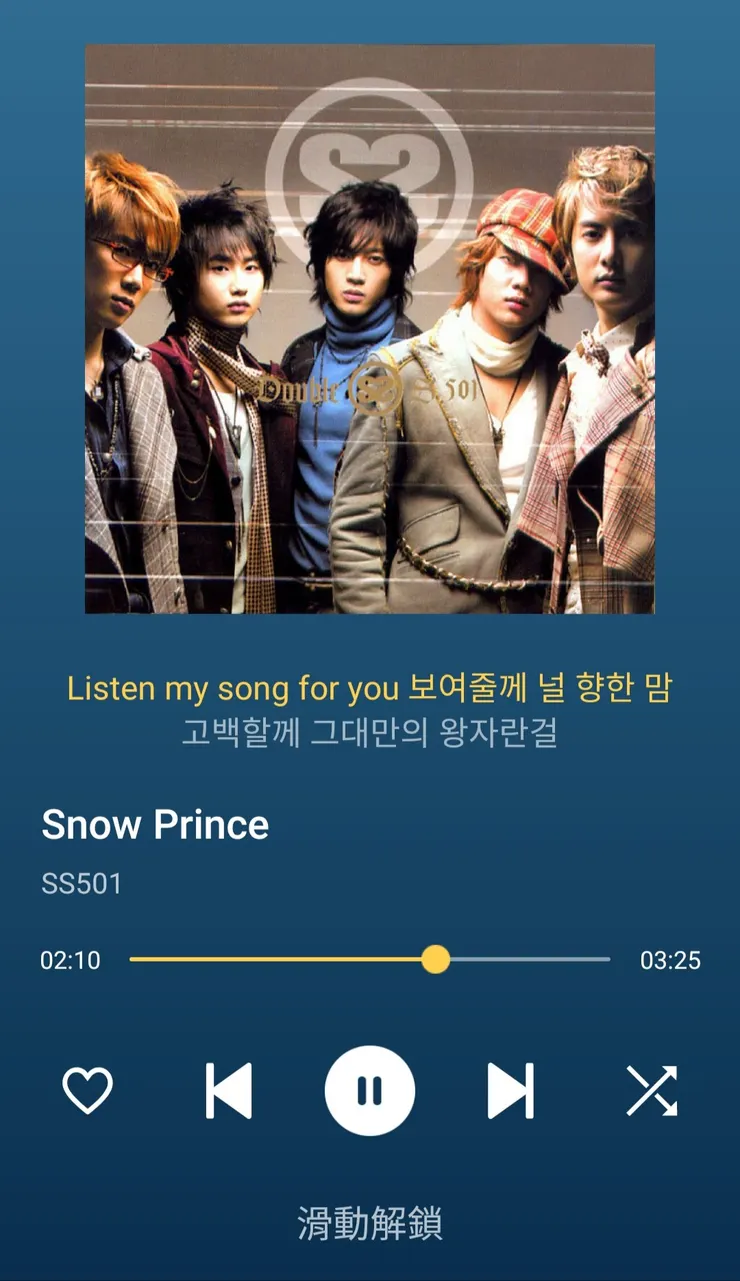This screenshot has width=740, height=1281.
Task: Toggle shuffle mode
Action: pyautogui.click(x=651, y=1090)
